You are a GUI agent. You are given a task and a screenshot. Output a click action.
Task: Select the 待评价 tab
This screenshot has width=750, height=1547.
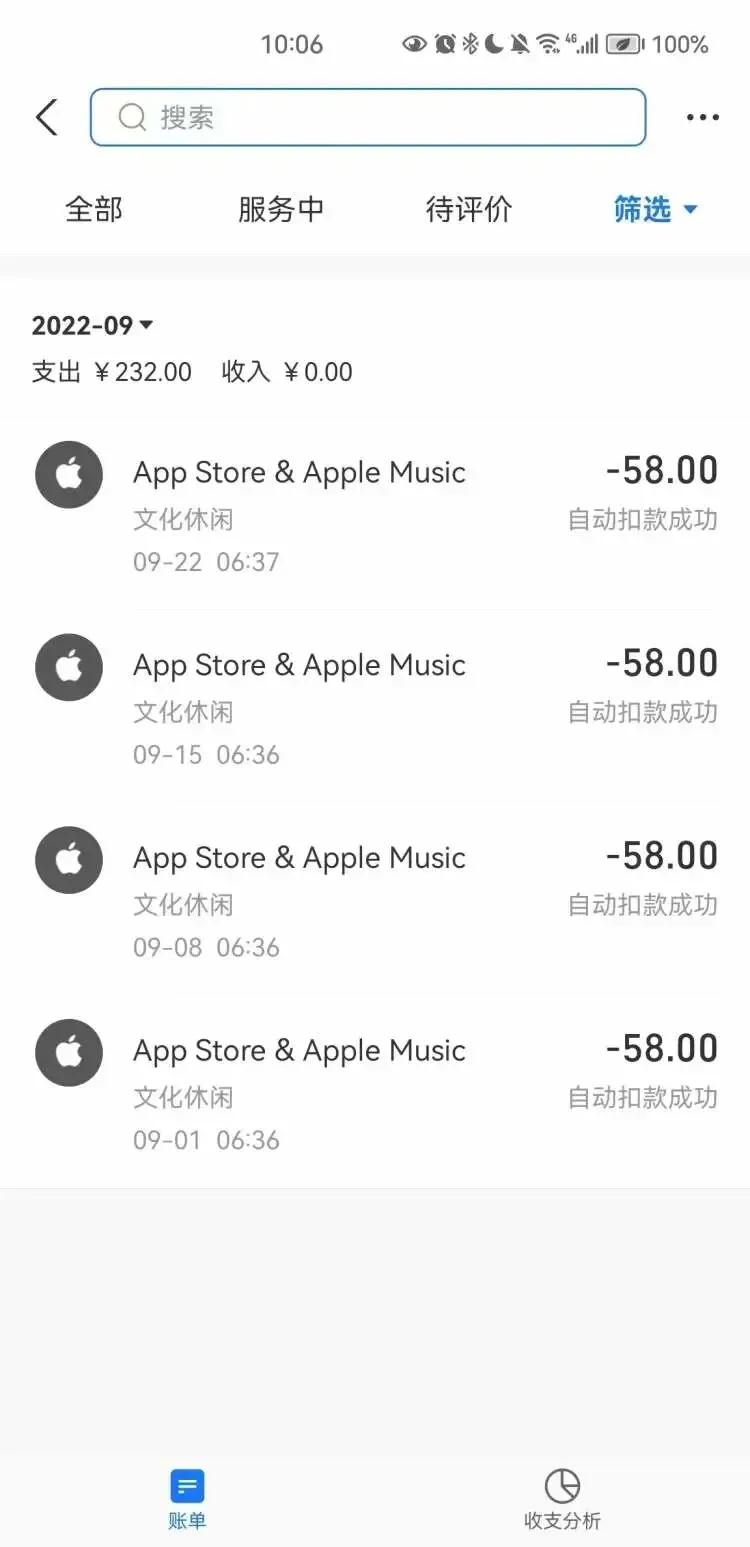469,209
